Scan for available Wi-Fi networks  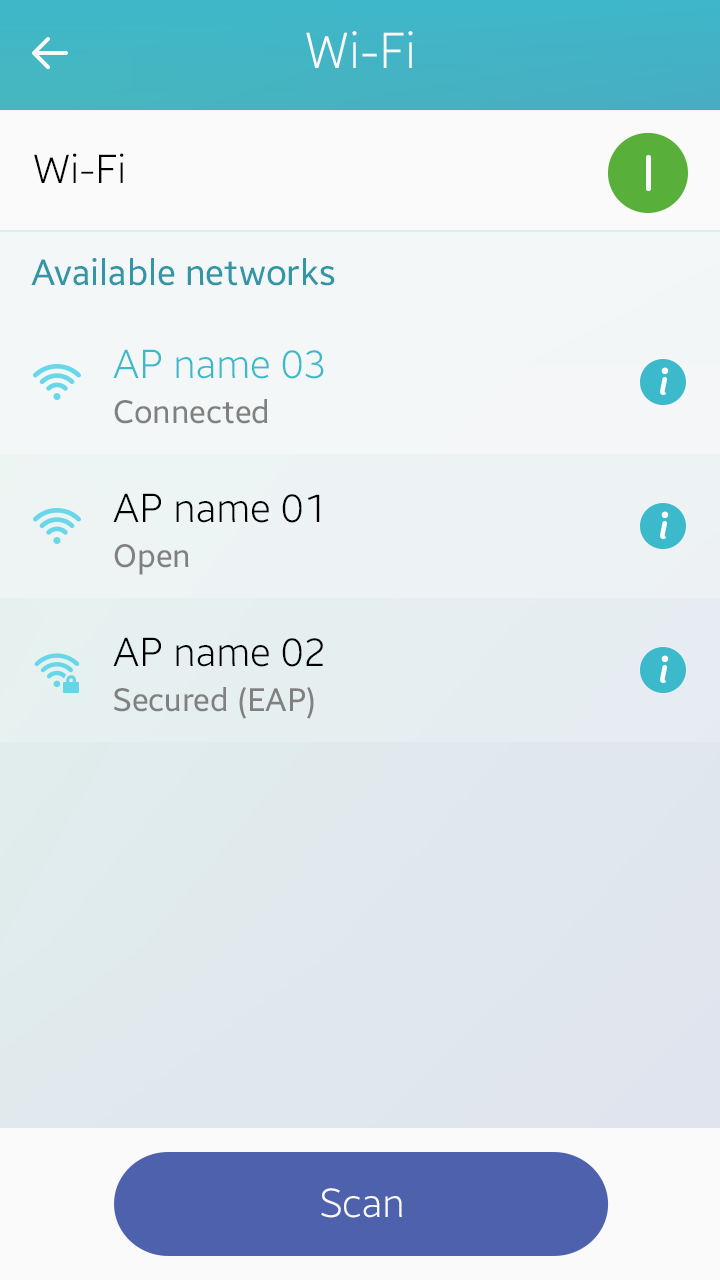click(x=360, y=1203)
